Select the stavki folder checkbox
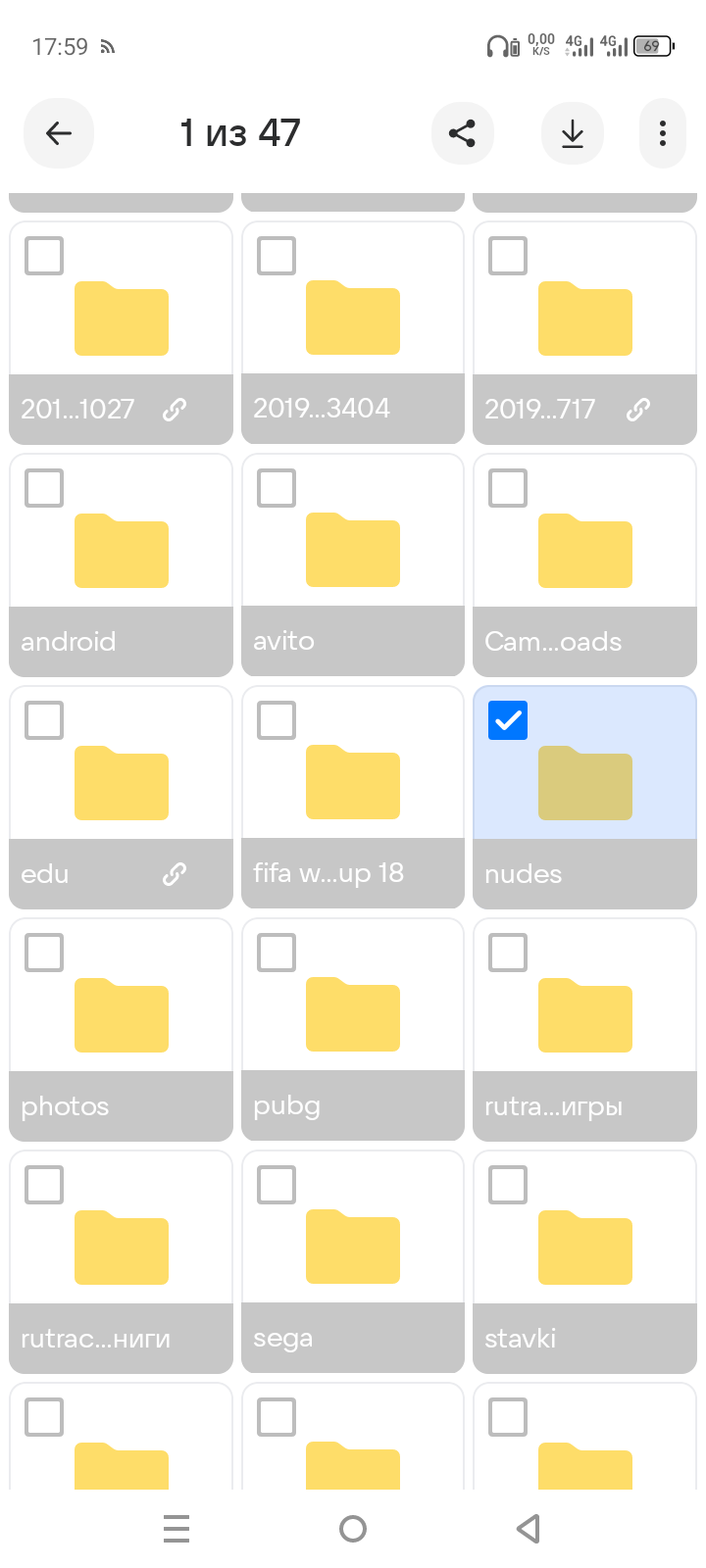 (x=508, y=1185)
